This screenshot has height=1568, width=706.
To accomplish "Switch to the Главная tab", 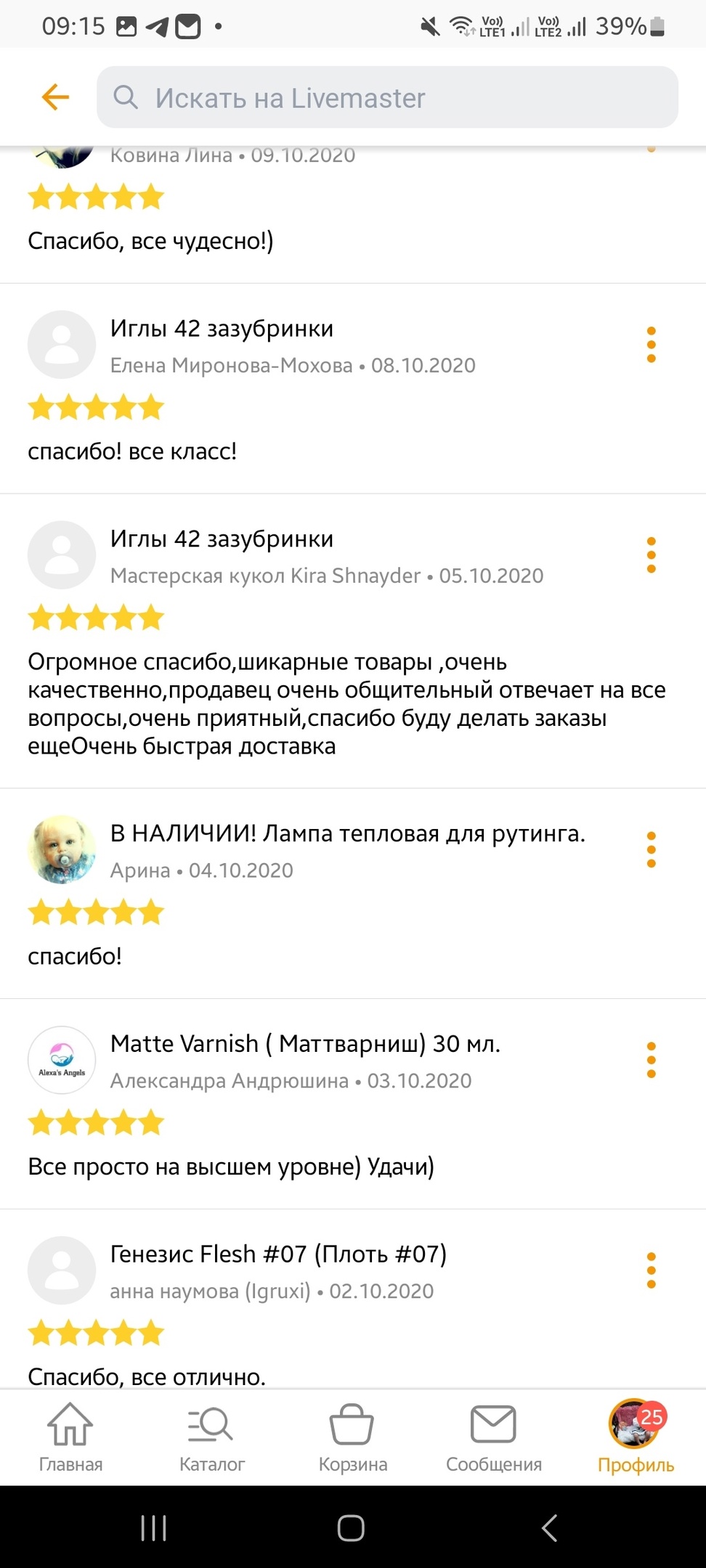I will [70, 1438].
